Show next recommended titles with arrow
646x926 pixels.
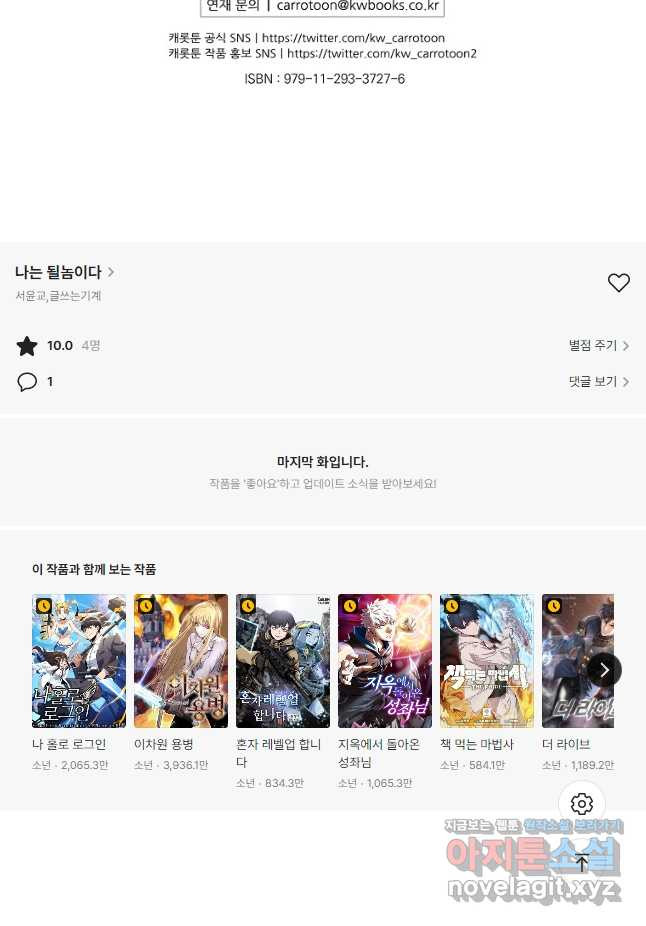(x=604, y=670)
